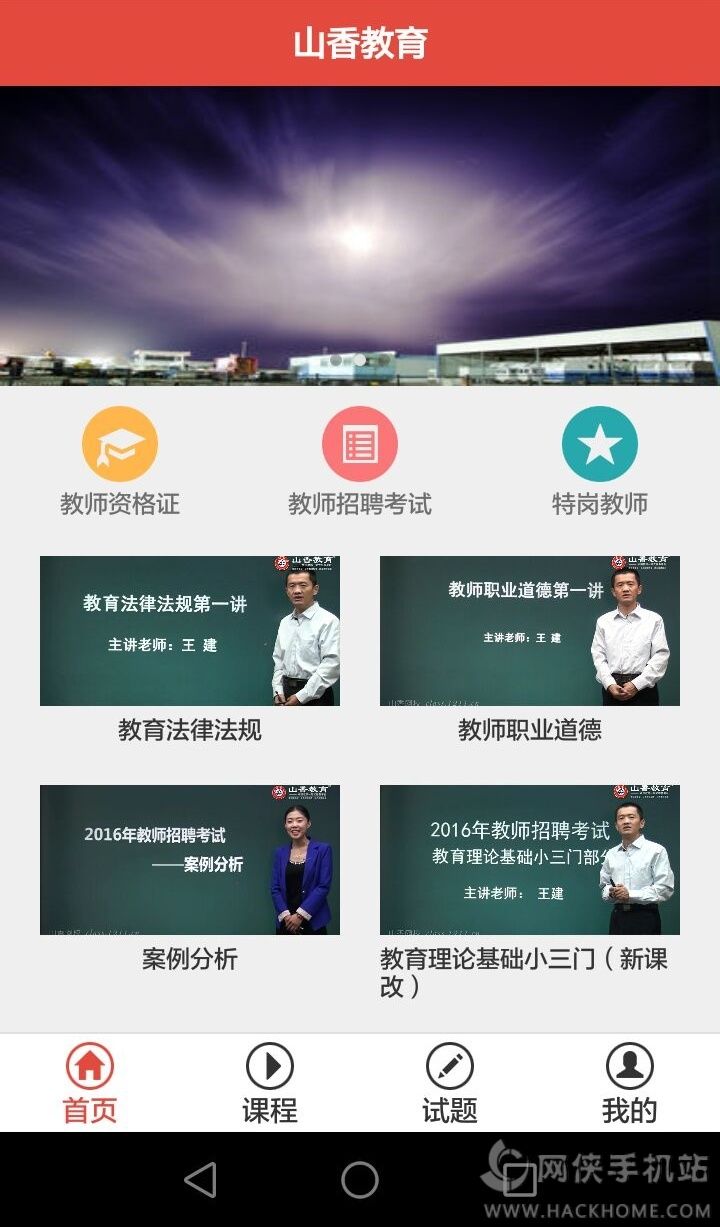
Task: Tap the system home button
Action: pos(360,1180)
